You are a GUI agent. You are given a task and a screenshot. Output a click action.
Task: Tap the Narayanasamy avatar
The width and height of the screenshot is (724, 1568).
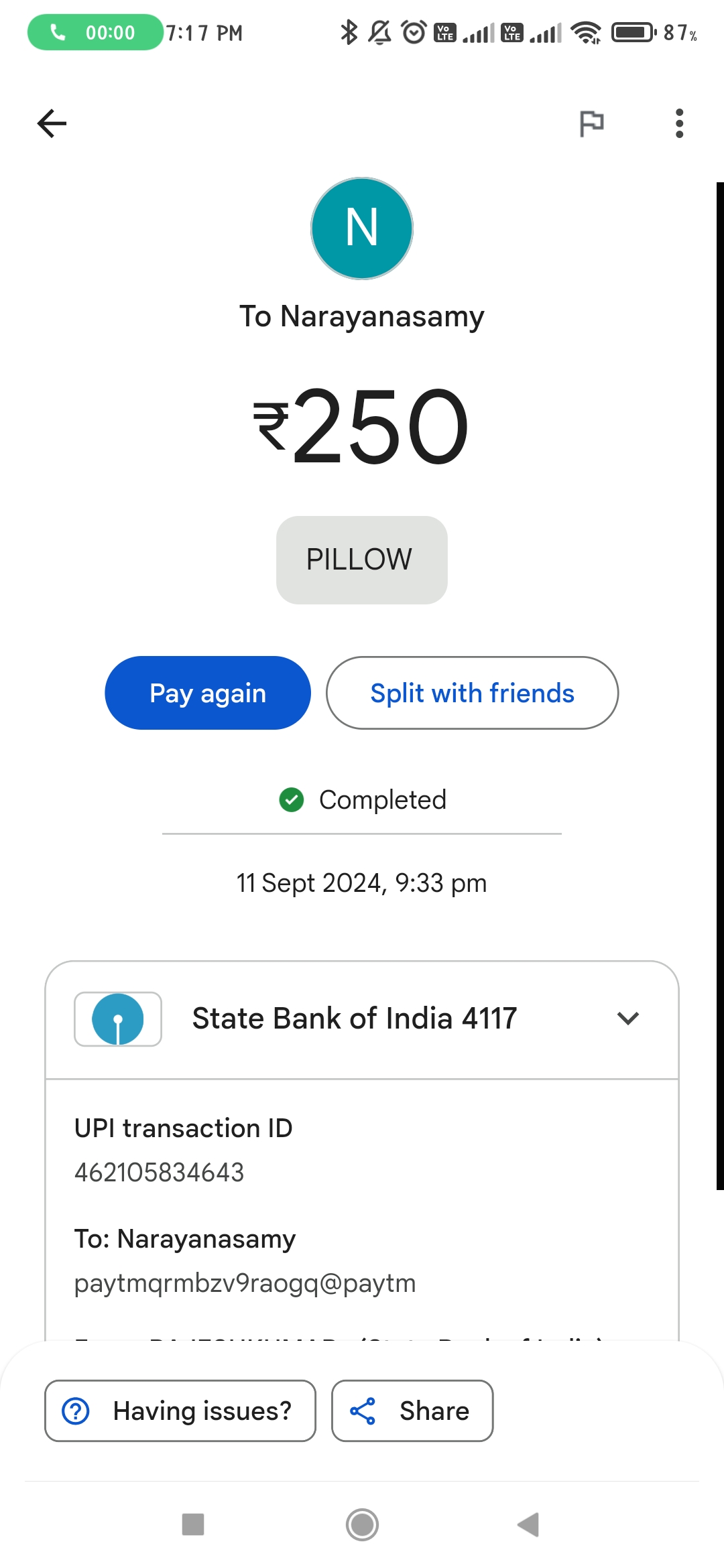tap(362, 228)
